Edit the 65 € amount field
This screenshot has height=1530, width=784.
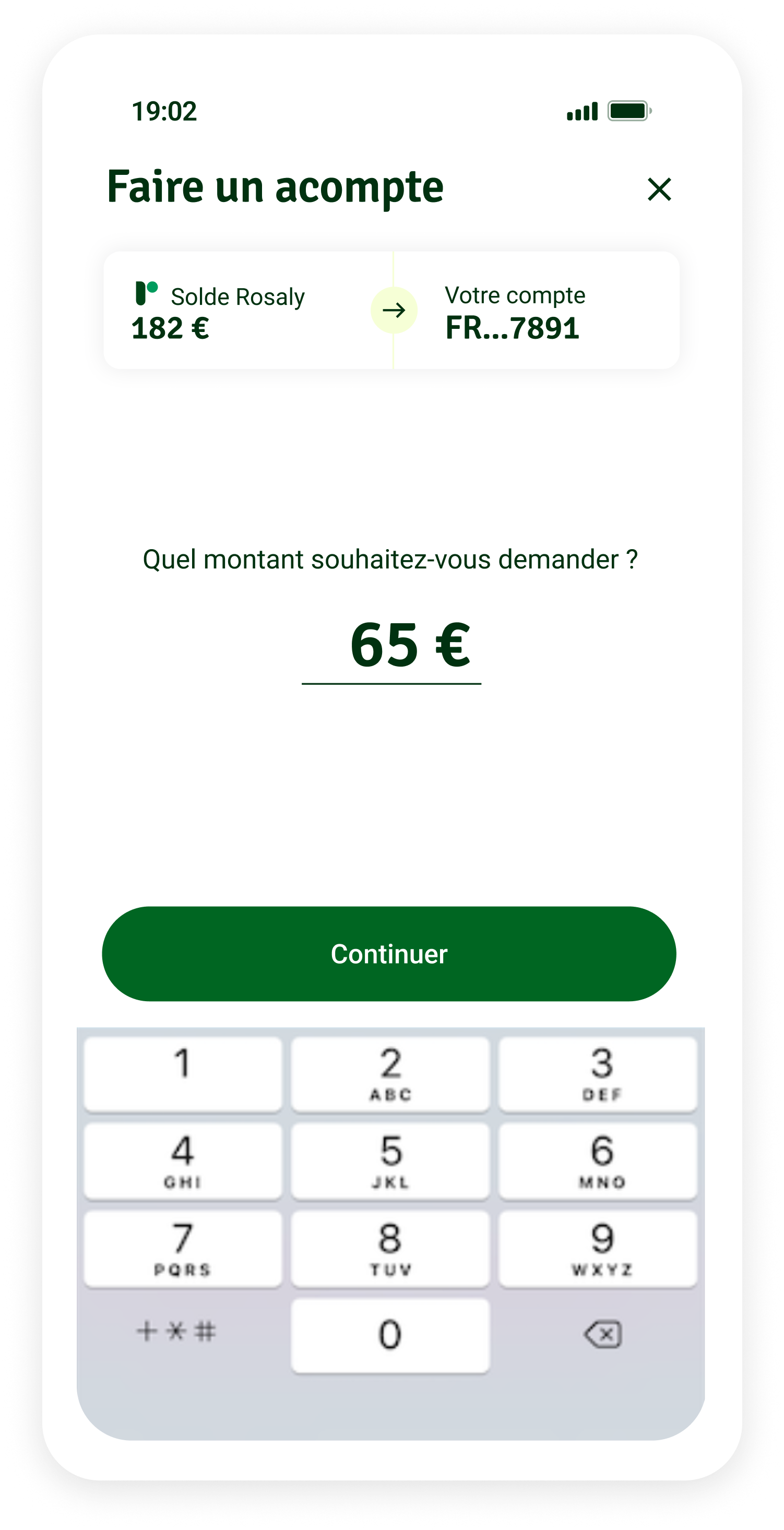[391, 647]
